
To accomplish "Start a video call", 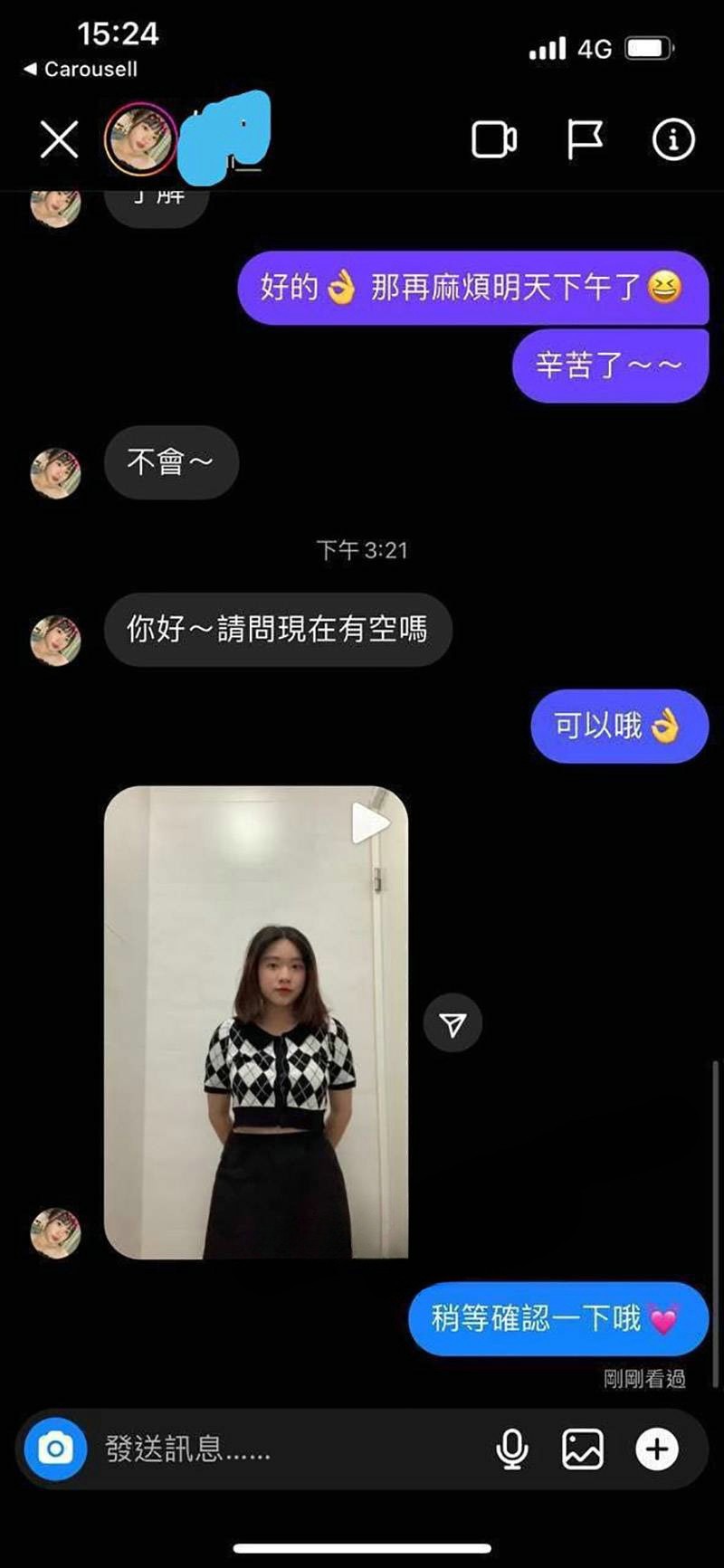I will click(x=494, y=140).
